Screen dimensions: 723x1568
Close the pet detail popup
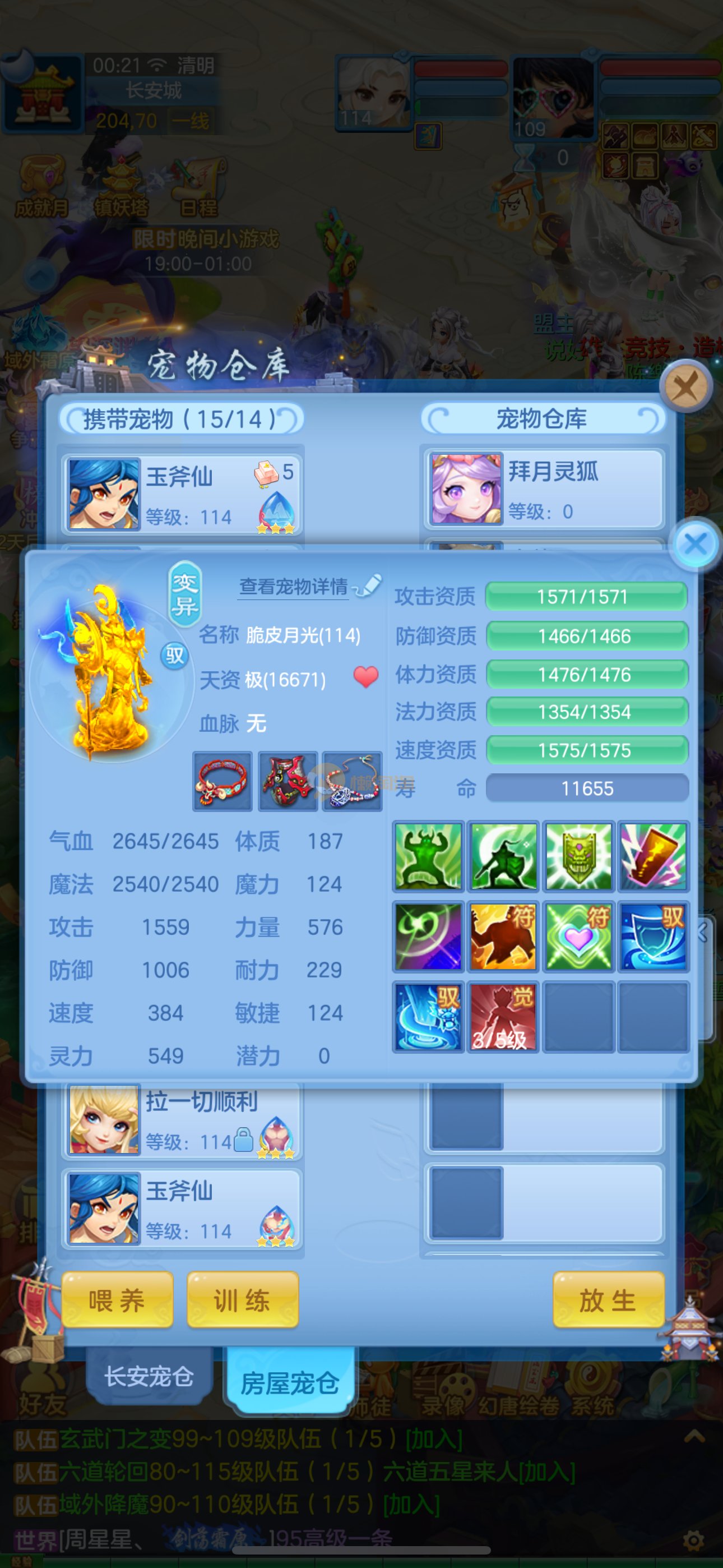[696, 543]
